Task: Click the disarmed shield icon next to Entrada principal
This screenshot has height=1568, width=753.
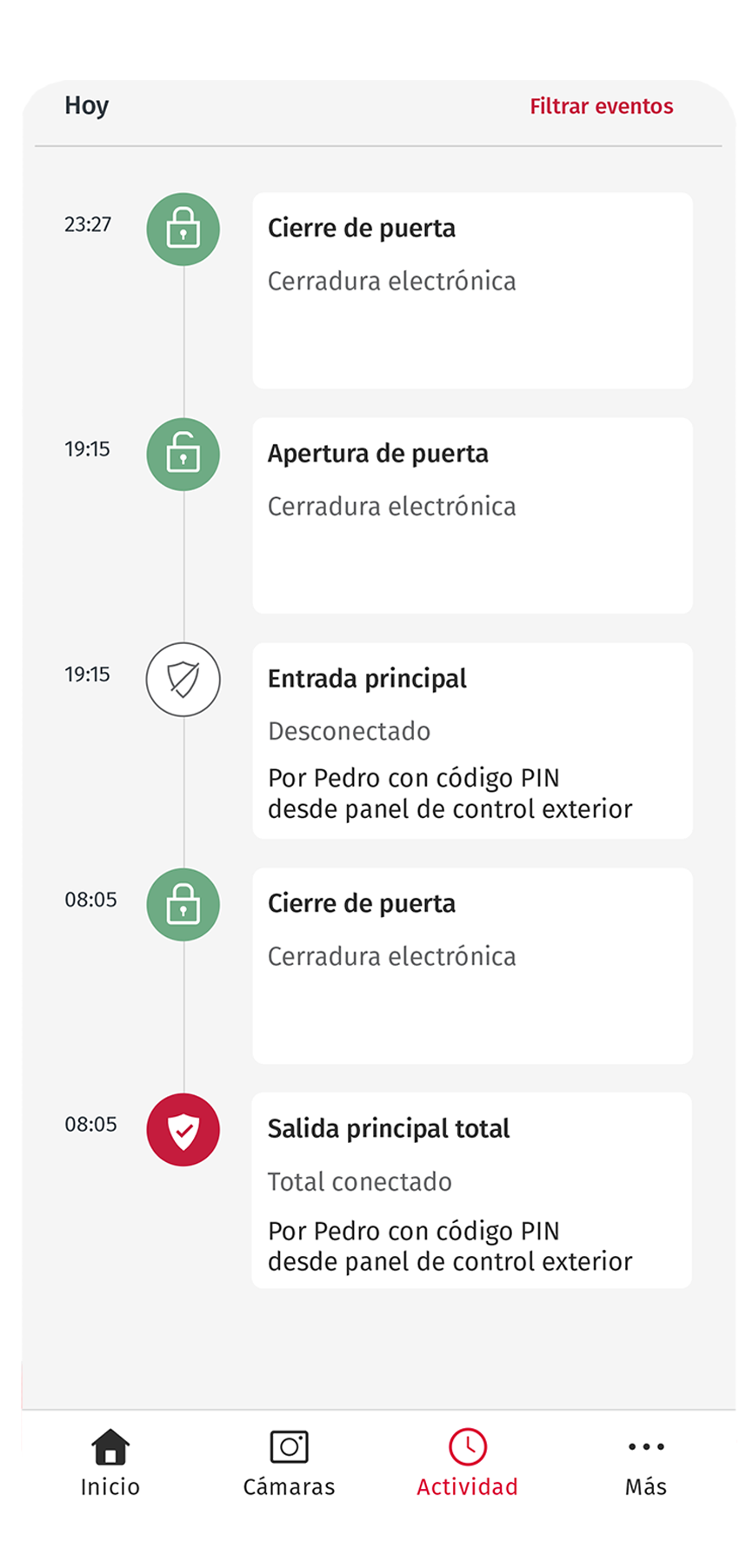Action: point(183,679)
